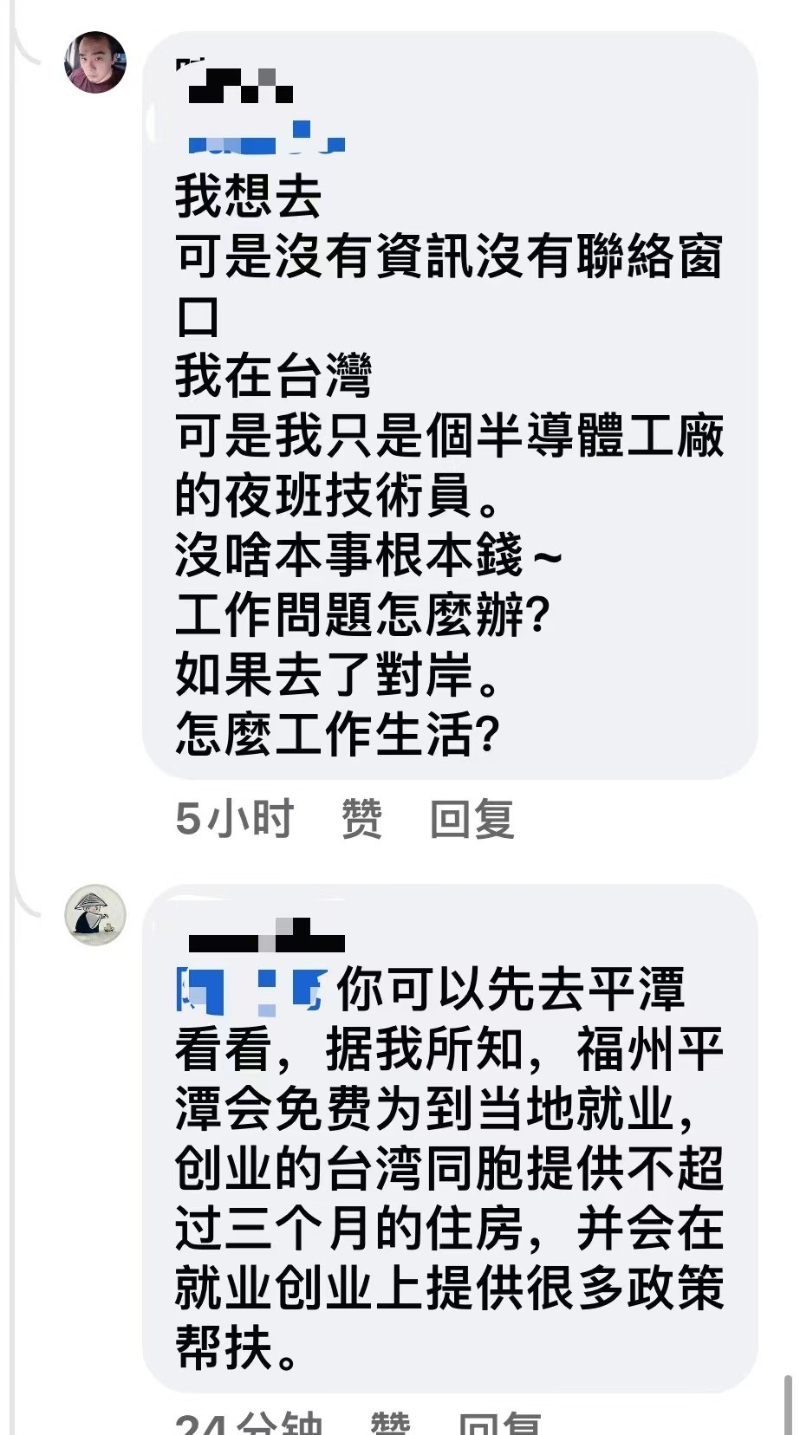Screen dimensions: 800x1435
Task: Open the second commenter's name above 你可以先去平潭
Action: click(266, 940)
